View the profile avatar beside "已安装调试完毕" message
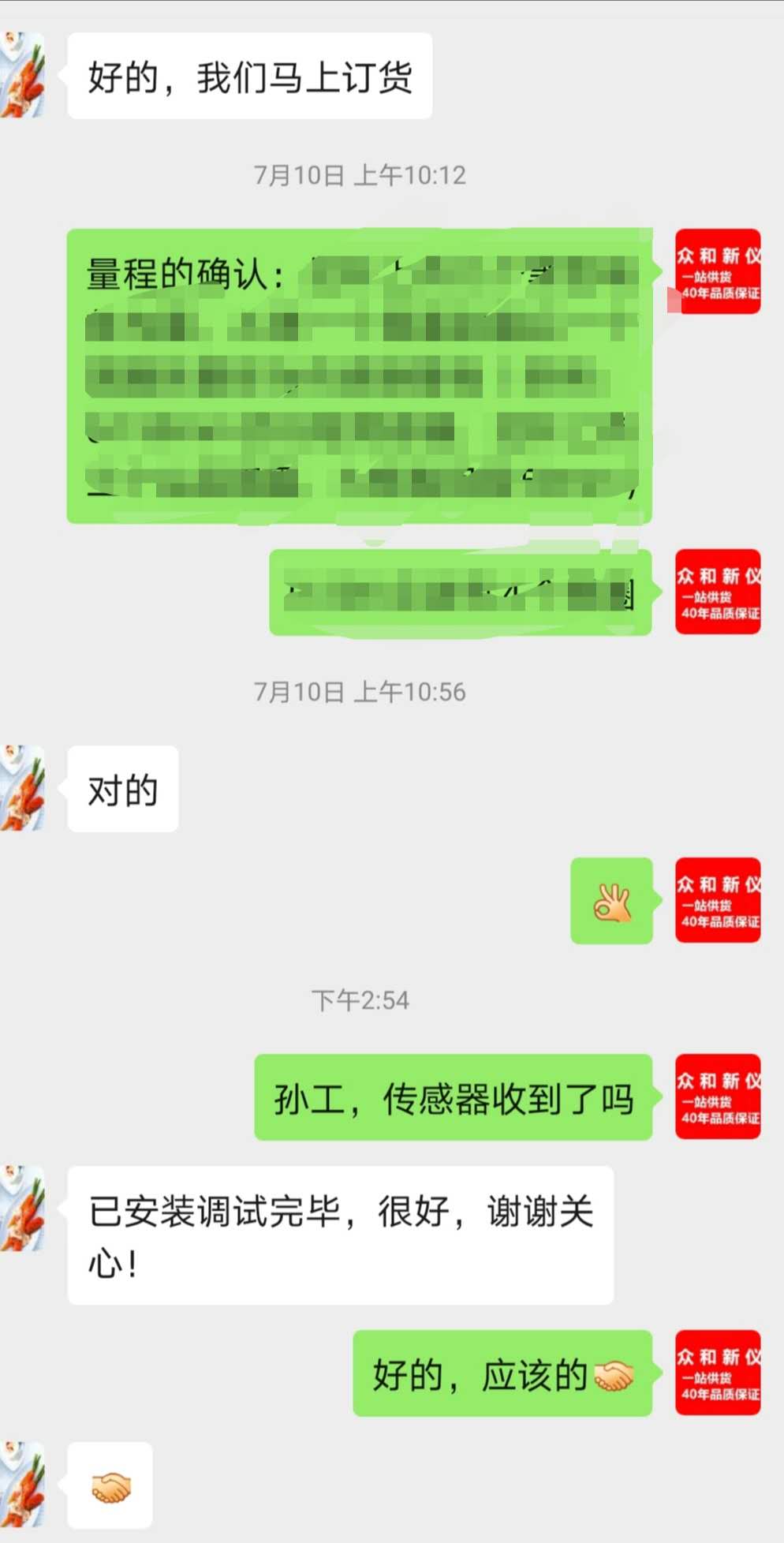 22,1209
